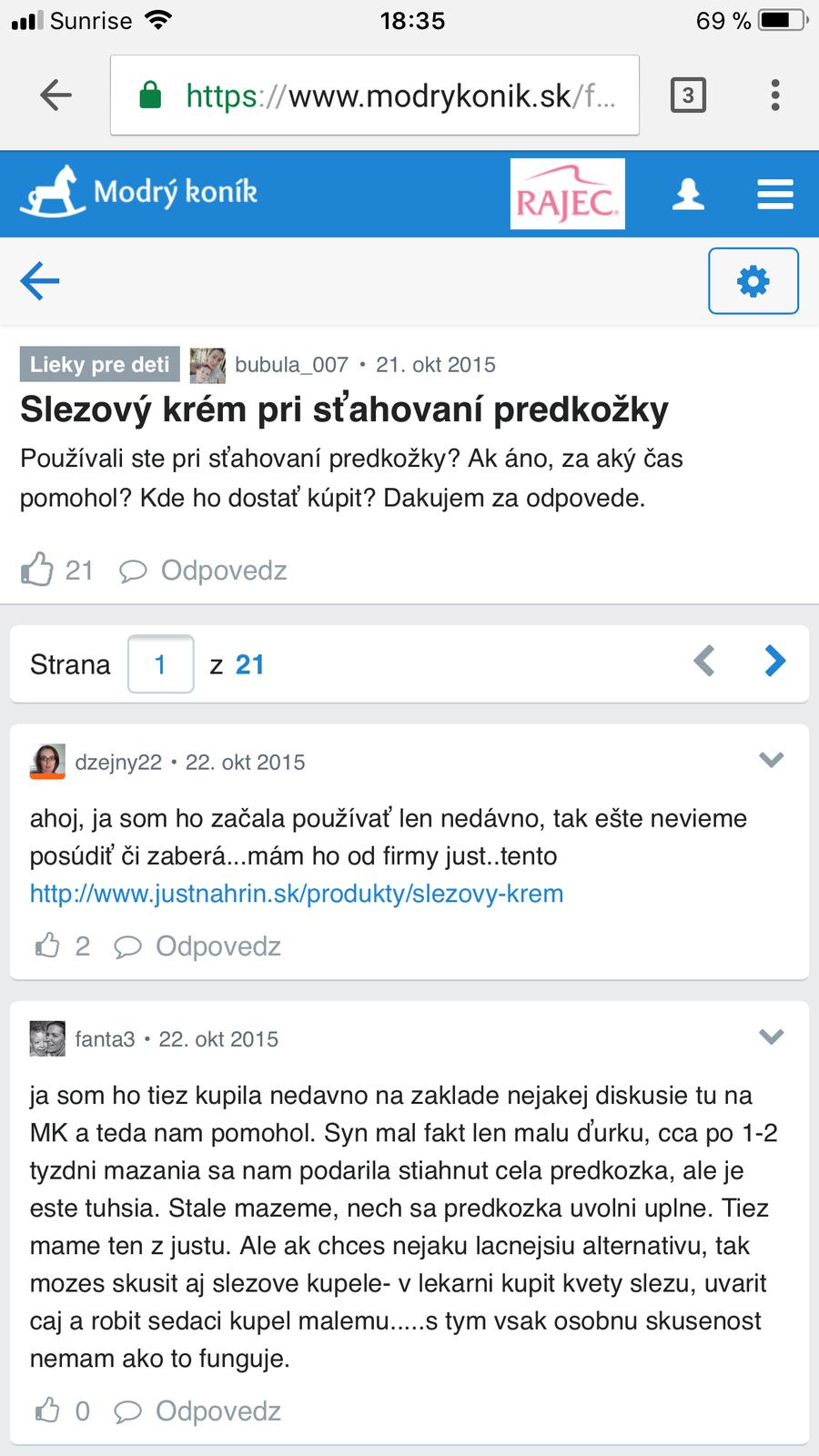Viewport: 819px width, 1456px height.
Task: Open the justnahrin.sk slezovy-krem link
Action: 297,894
